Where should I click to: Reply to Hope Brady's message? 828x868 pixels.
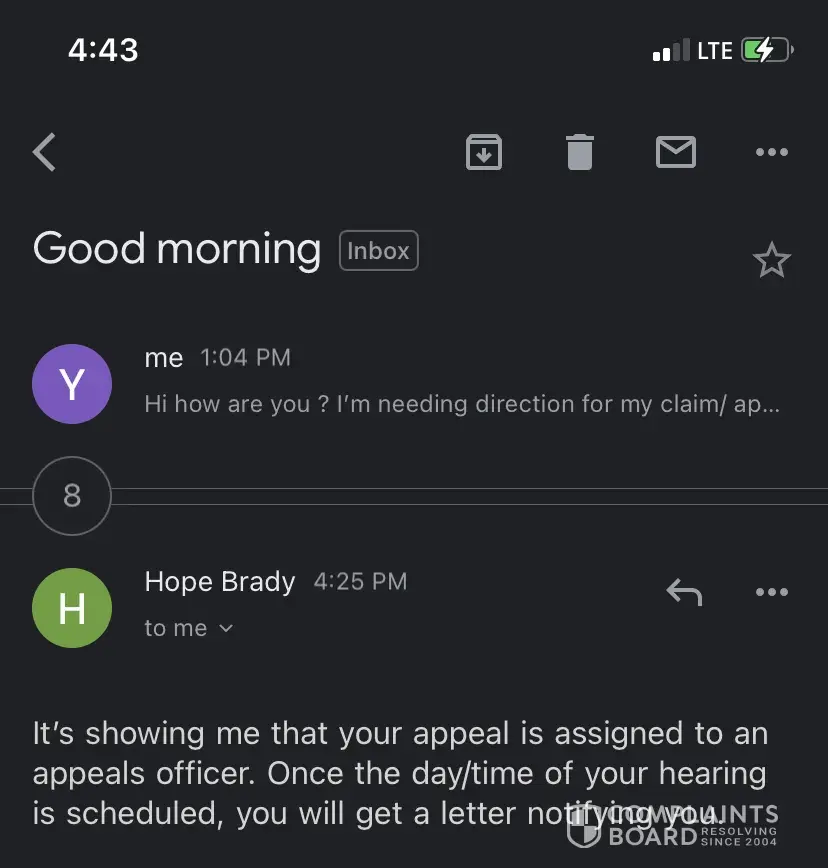(684, 592)
